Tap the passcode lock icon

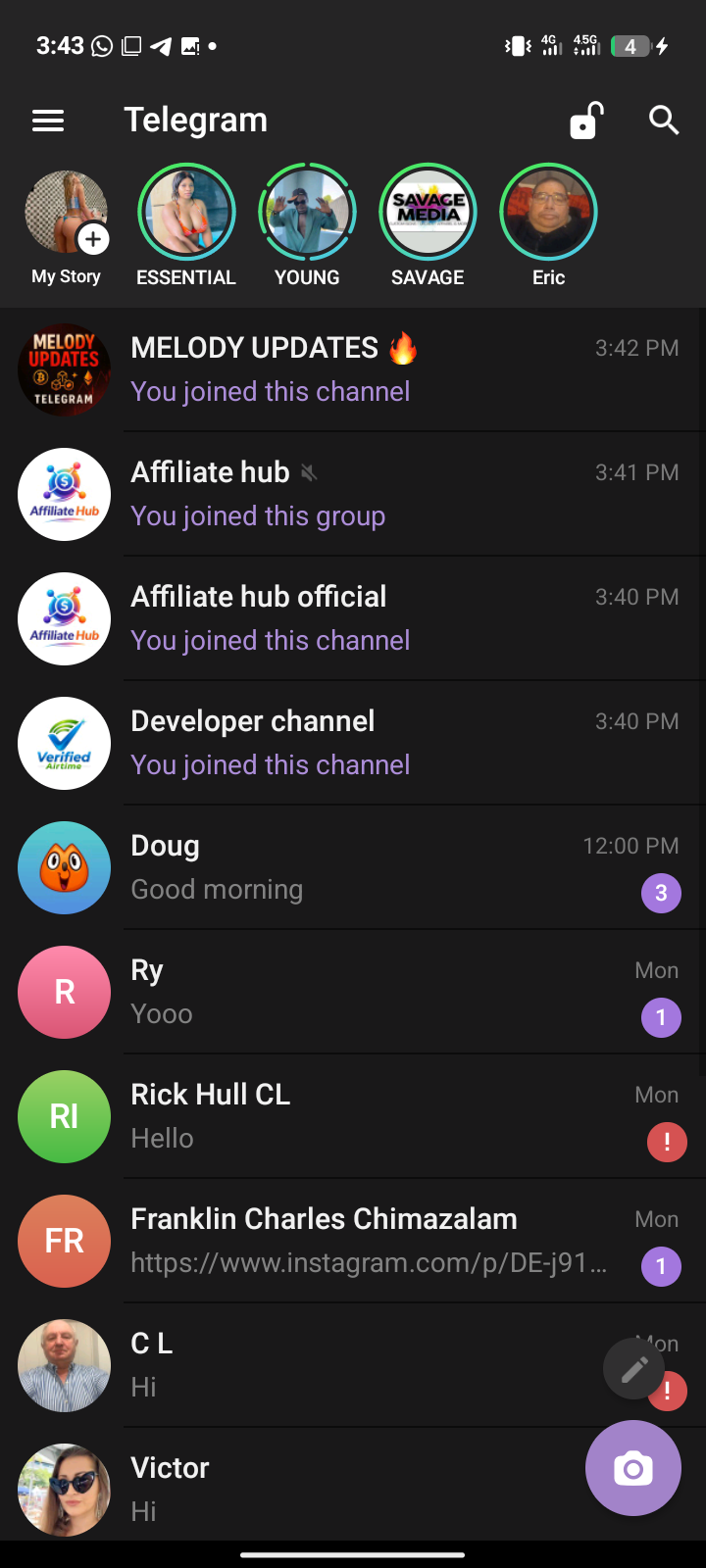point(585,121)
